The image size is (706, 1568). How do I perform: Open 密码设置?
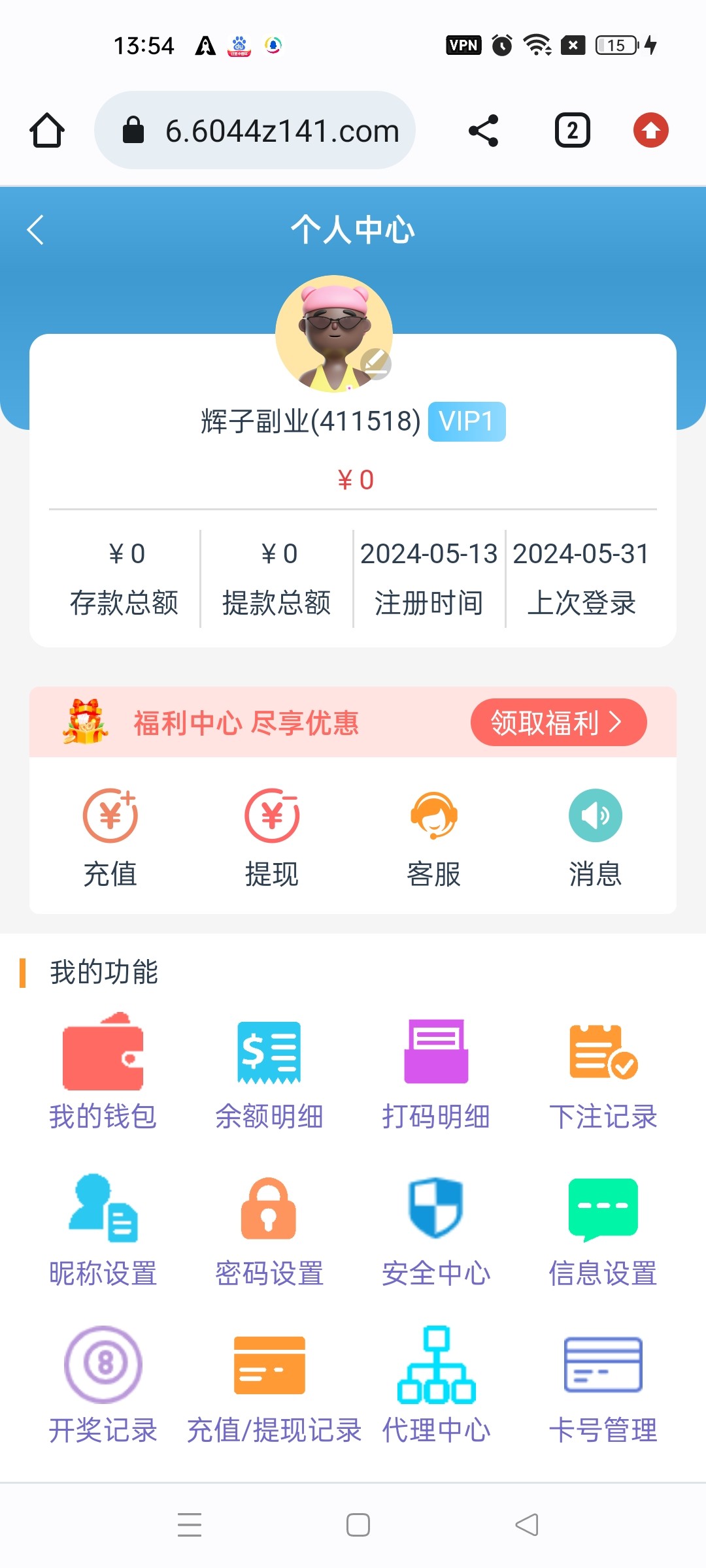269,1230
